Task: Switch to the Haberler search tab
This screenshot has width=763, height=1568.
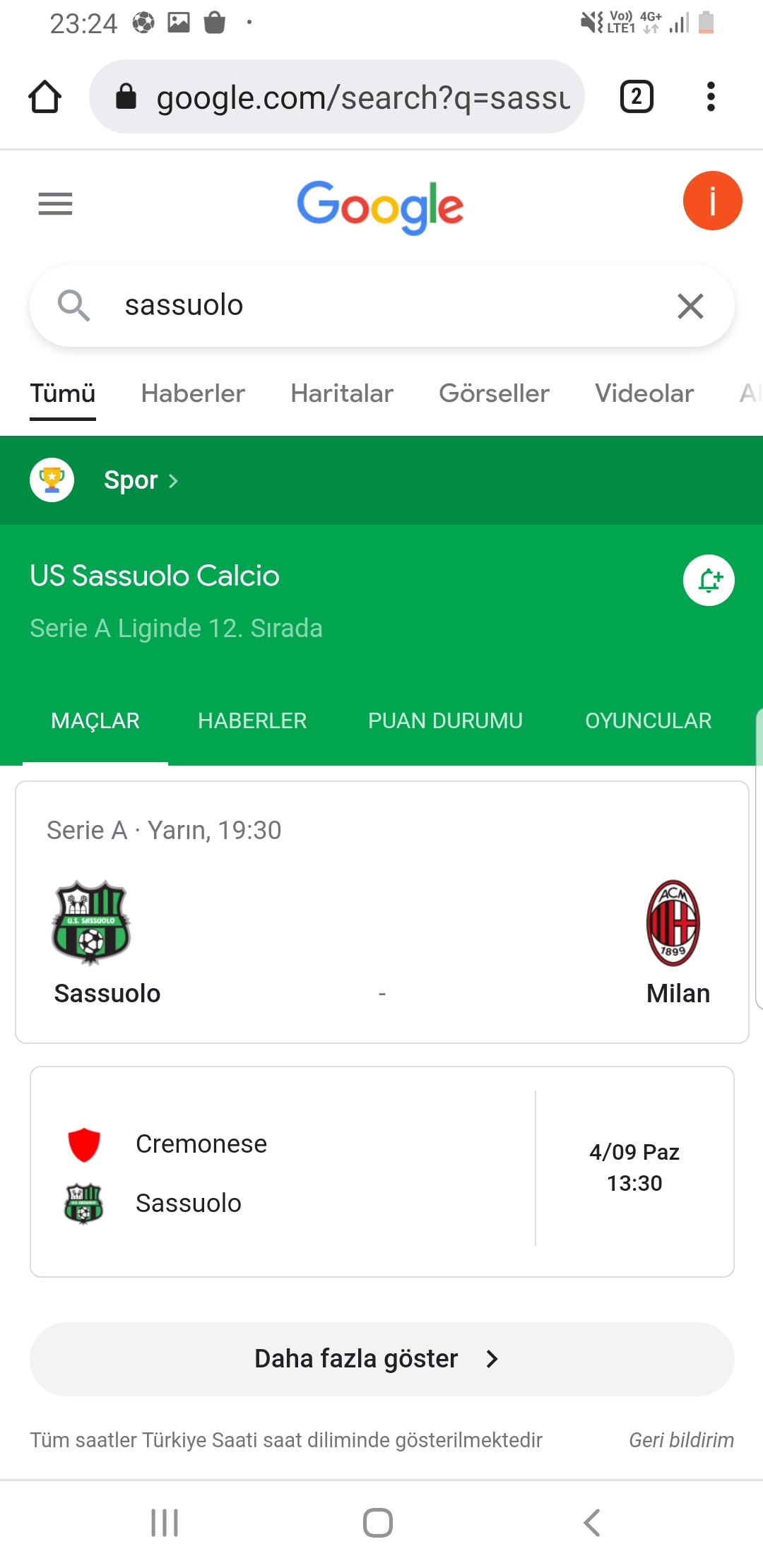Action: click(193, 393)
